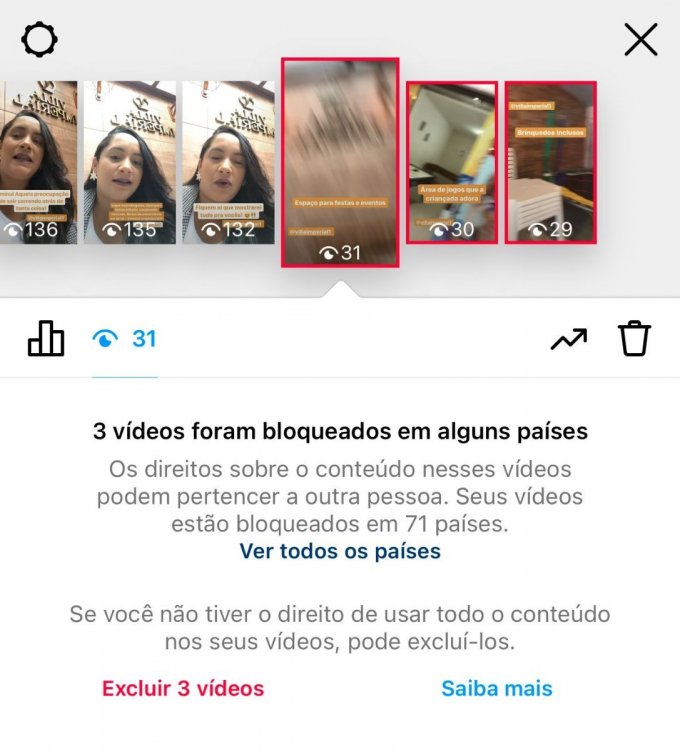This screenshot has height=750, width=680.
Task: Switch to the viewers tab showing 31
Action: pyautogui.click(x=125, y=340)
